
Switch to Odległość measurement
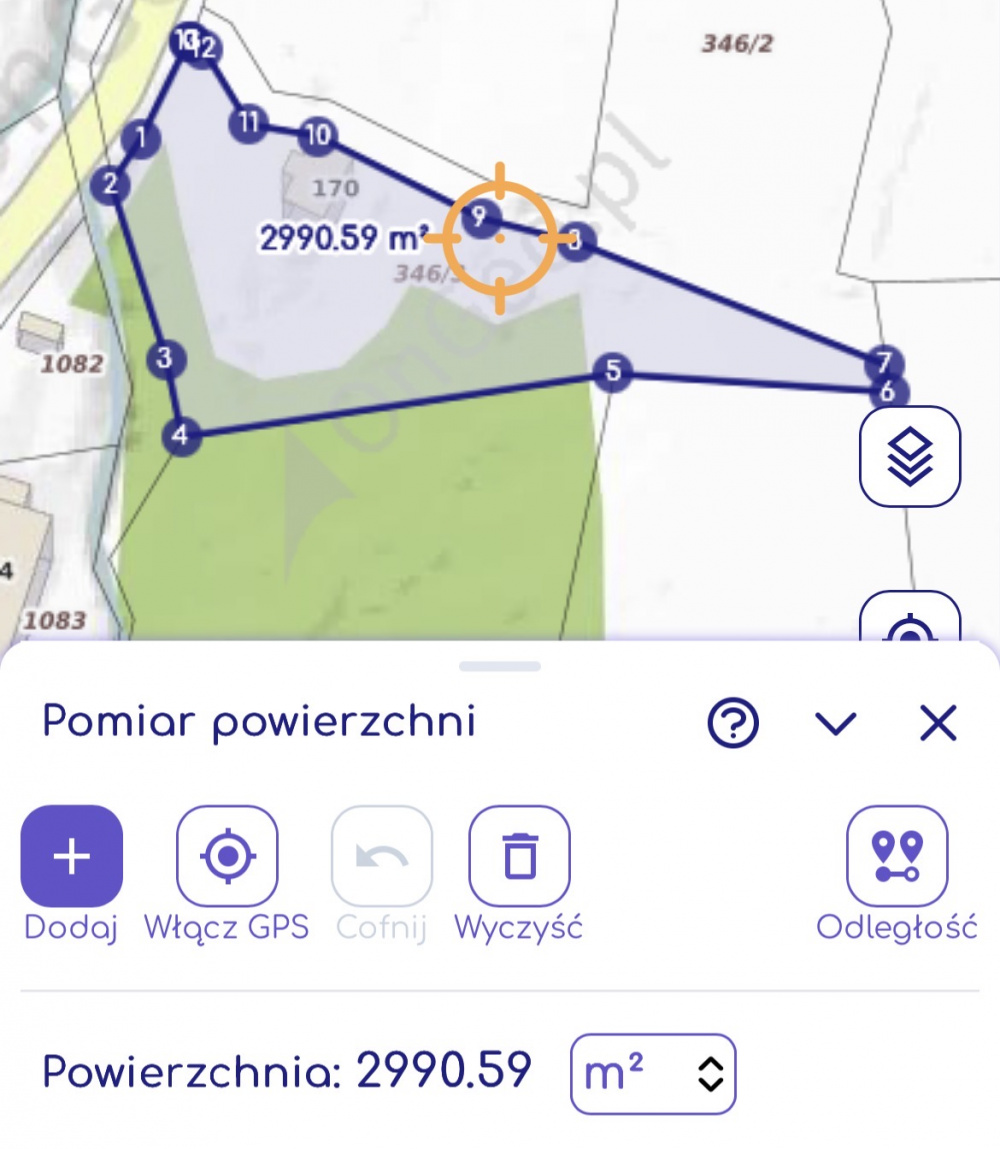[897, 857]
